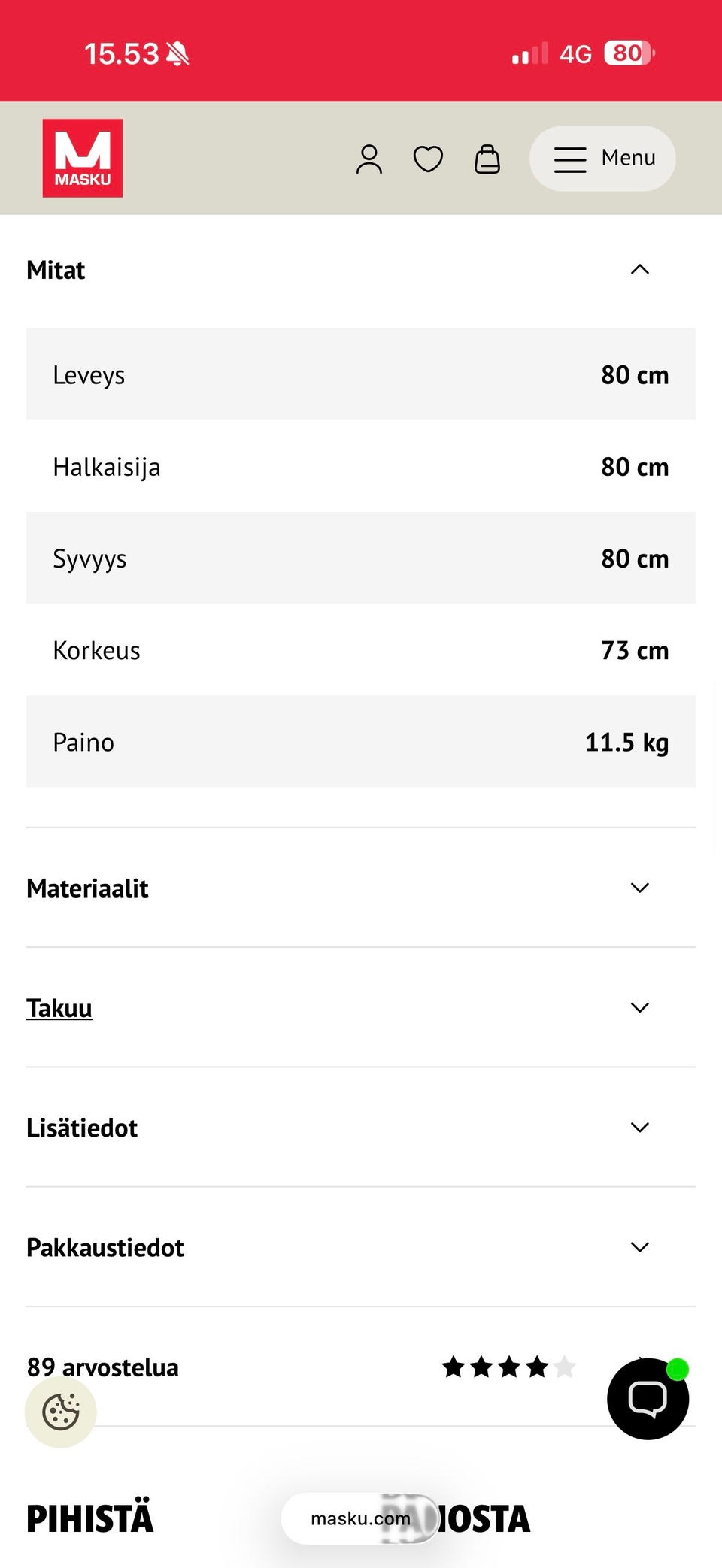
Task: Open the Takuu warranty link
Action: coord(59,1007)
